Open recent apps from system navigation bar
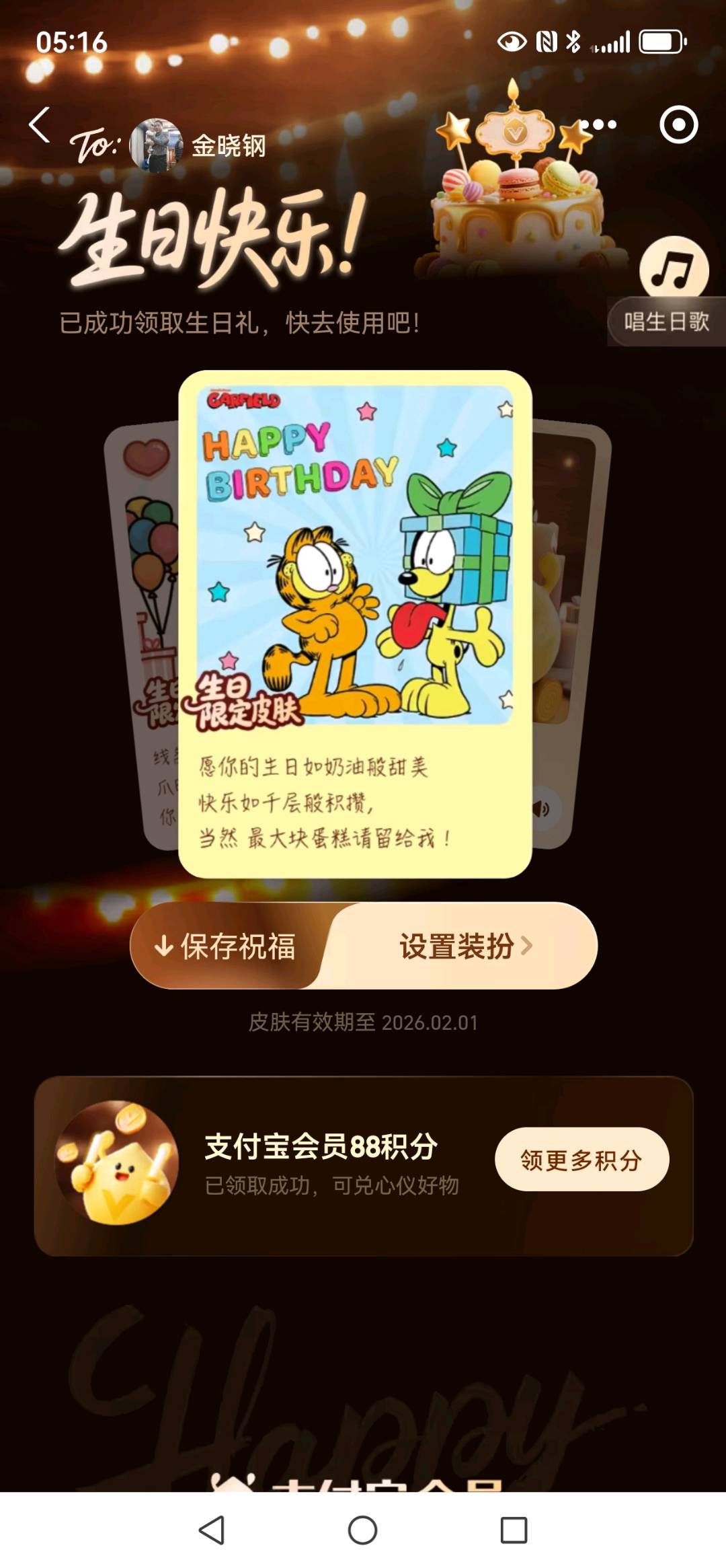This screenshot has height=1568, width=726. pos(514,1530)
